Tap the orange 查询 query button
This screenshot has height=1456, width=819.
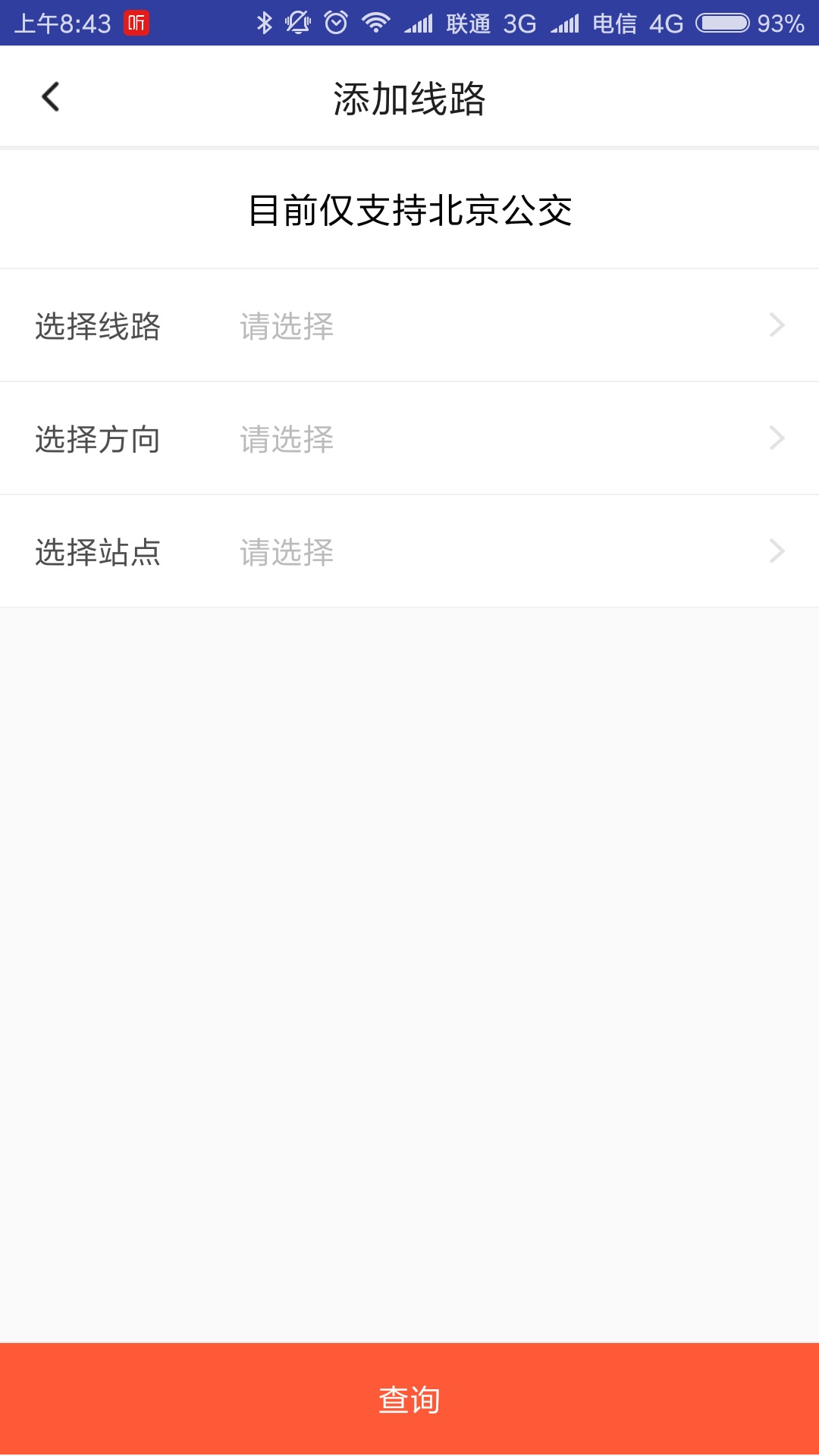pyautogui.click(x=409, y=1401)
